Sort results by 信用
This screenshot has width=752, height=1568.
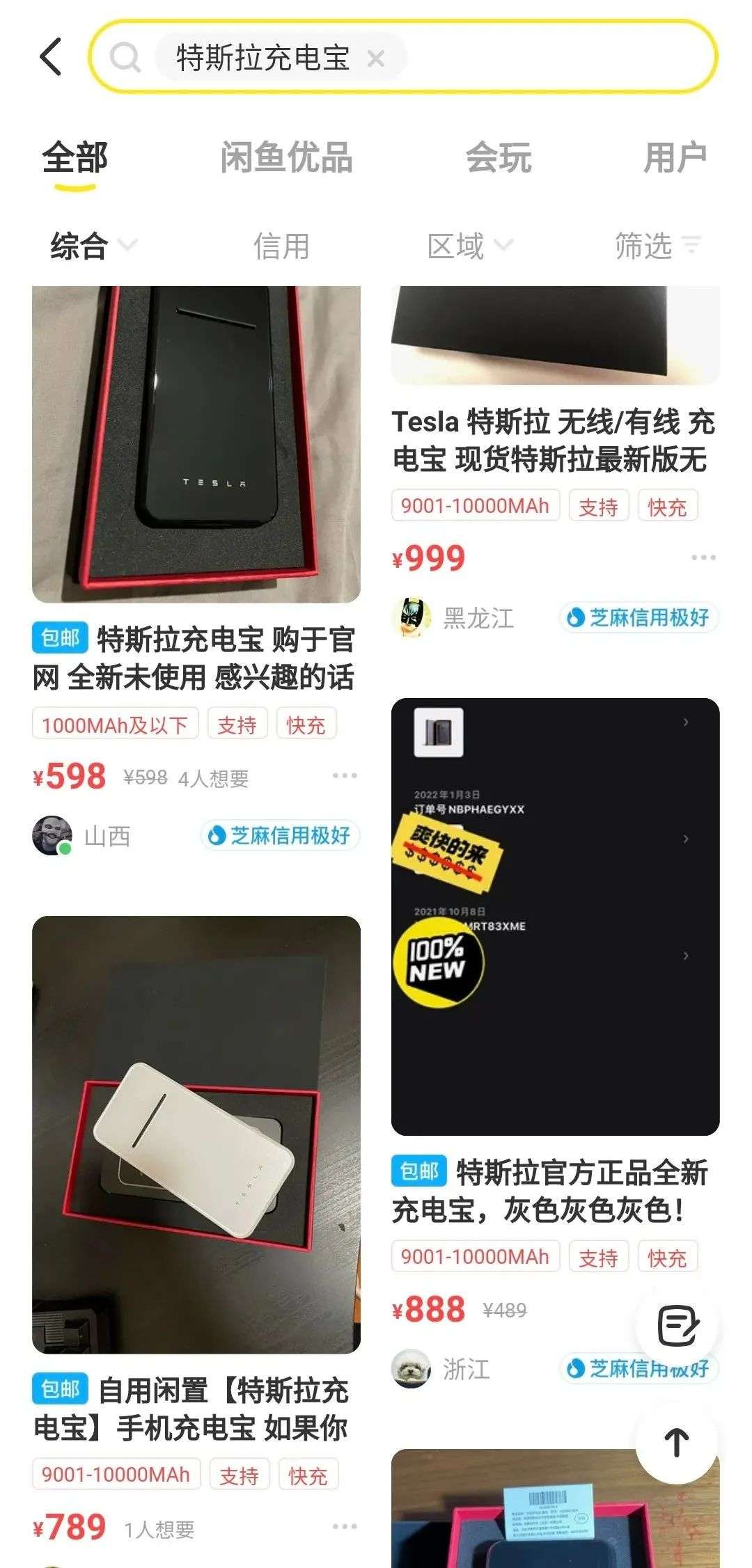point(281,246)
